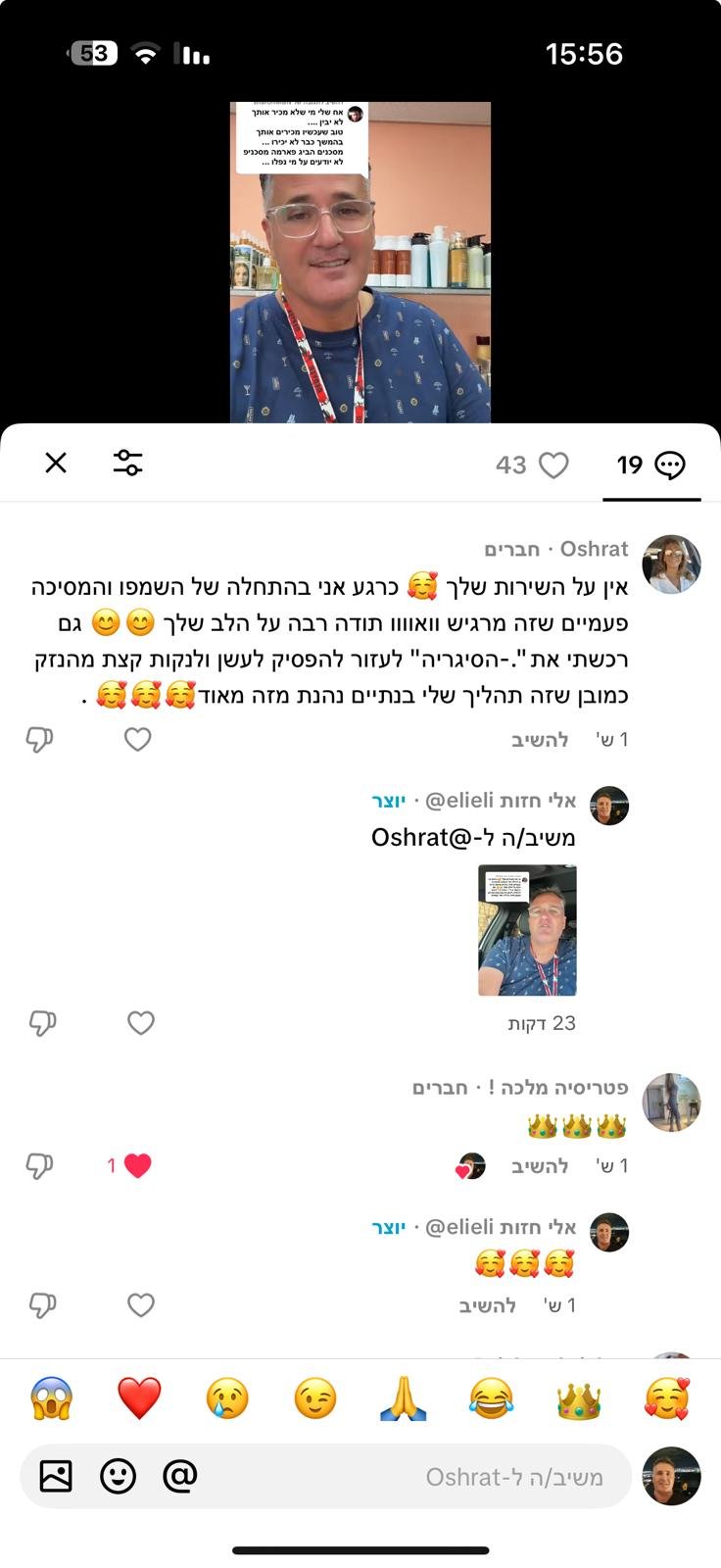Attach an image to the comment
Image resolution: width=721 pixels, height=1568 pixels.
pos(56,1476)
